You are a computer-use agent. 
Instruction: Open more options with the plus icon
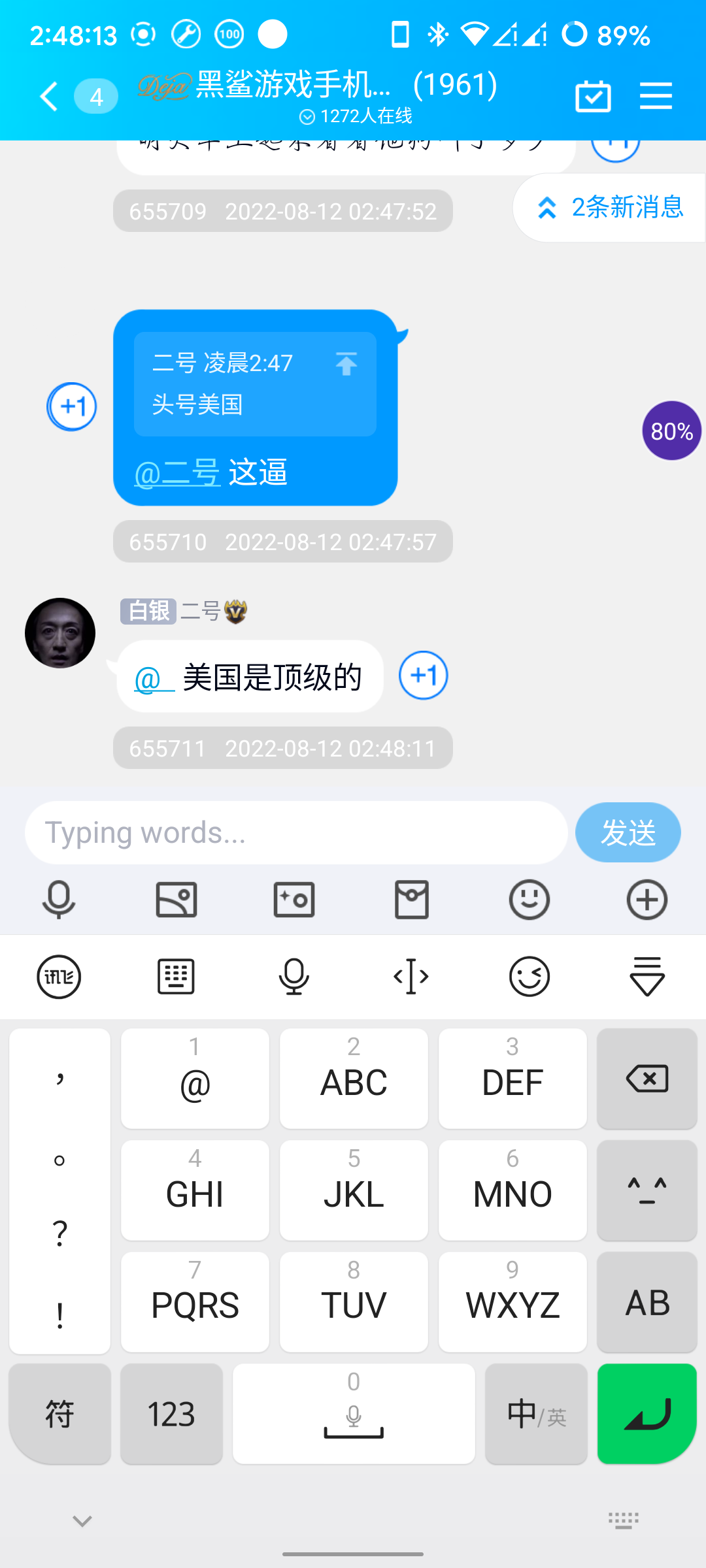coord(647,900)
